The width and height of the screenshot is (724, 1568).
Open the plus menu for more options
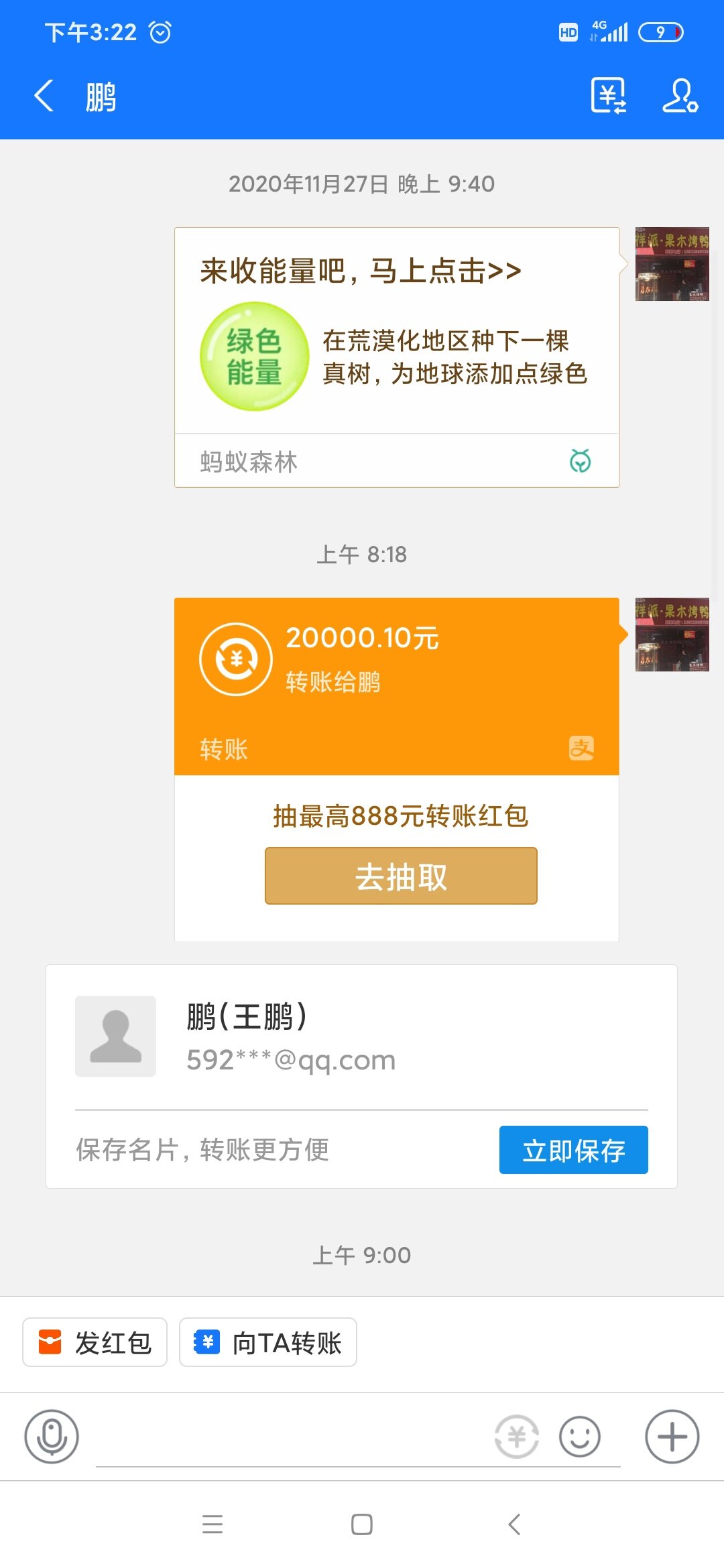coord(672,1437)
